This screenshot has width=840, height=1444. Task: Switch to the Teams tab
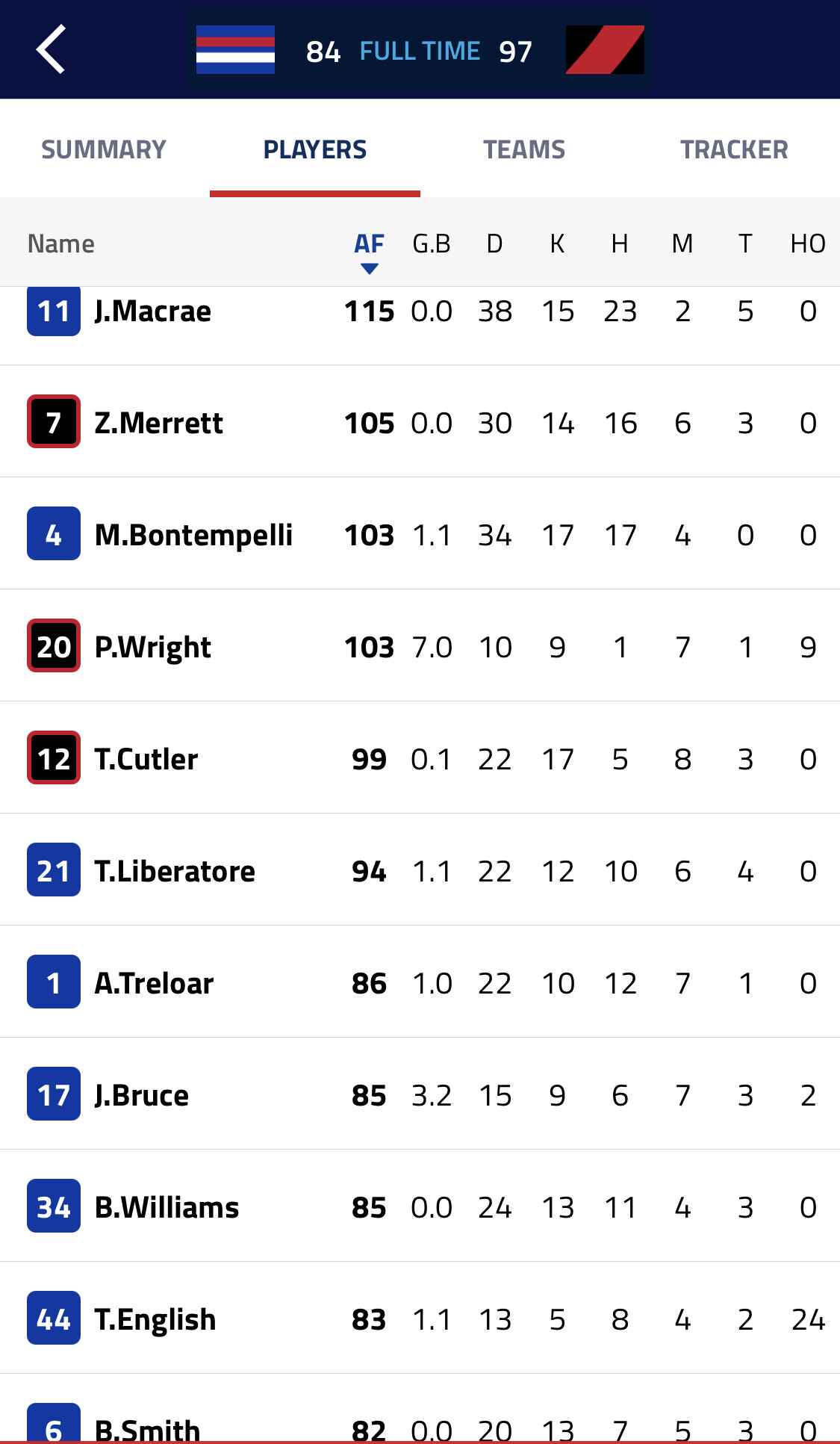point(524,149)
